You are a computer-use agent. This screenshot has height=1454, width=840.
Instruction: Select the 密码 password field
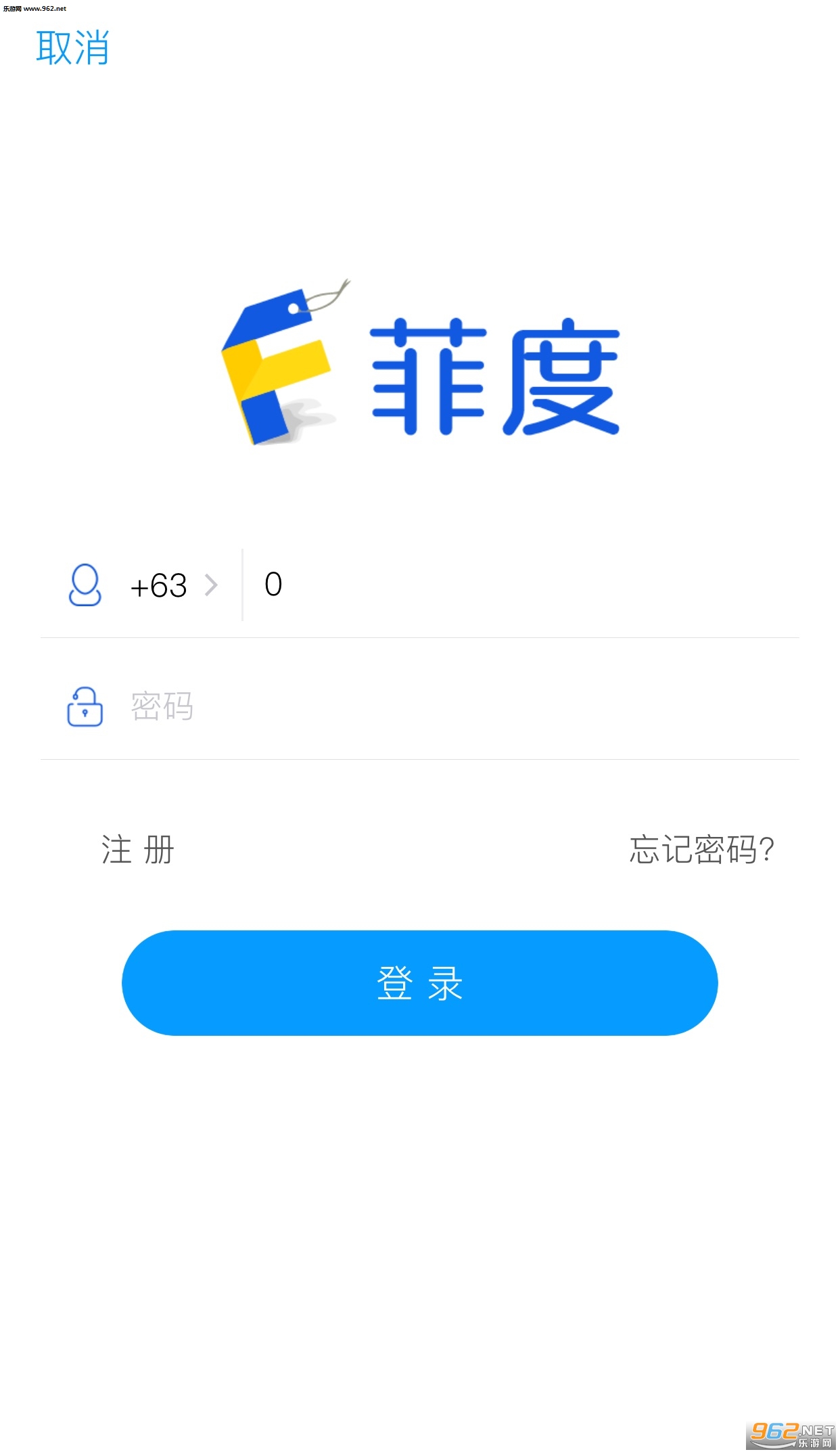pyautogui.click(x=446, y=707)
